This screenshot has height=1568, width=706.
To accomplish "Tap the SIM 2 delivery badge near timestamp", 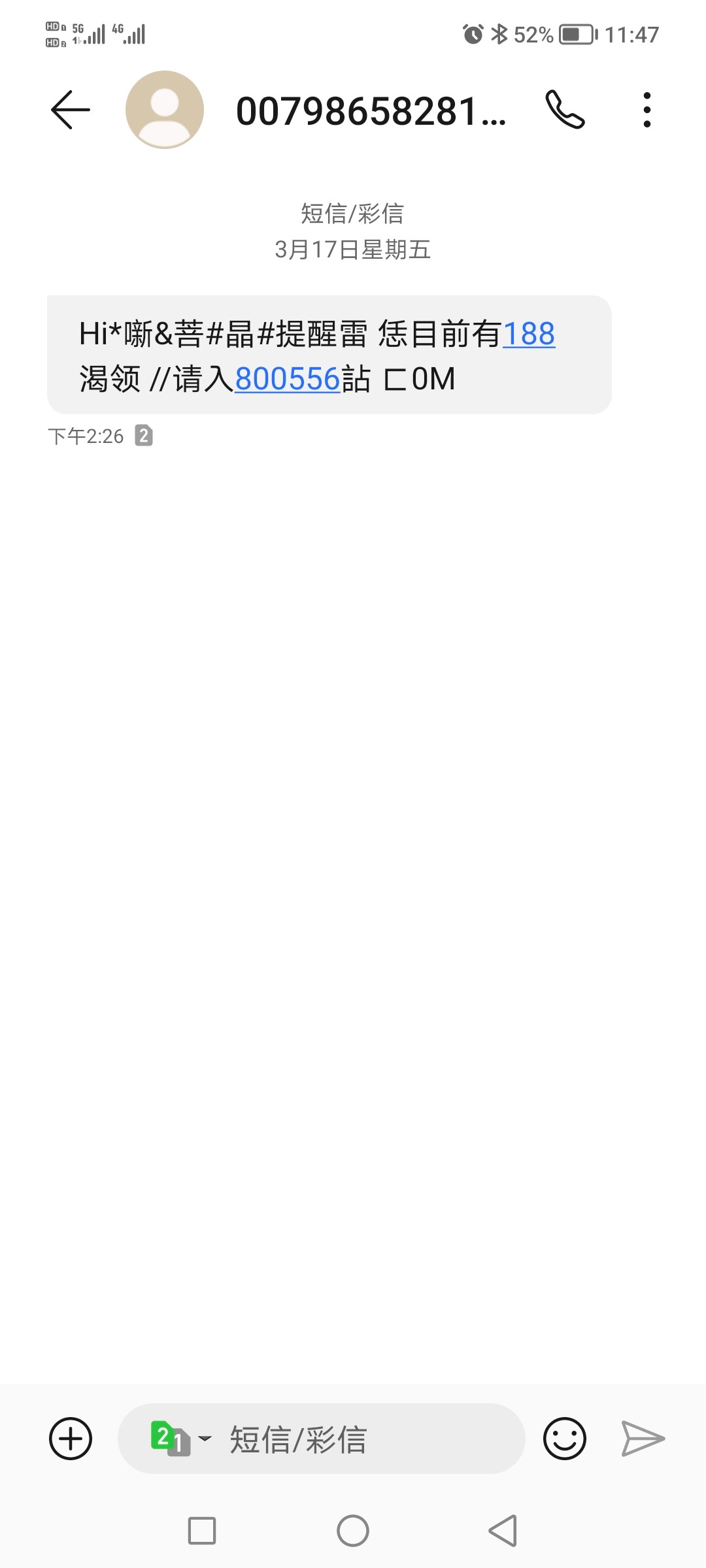I will click(x=144, y=435).
